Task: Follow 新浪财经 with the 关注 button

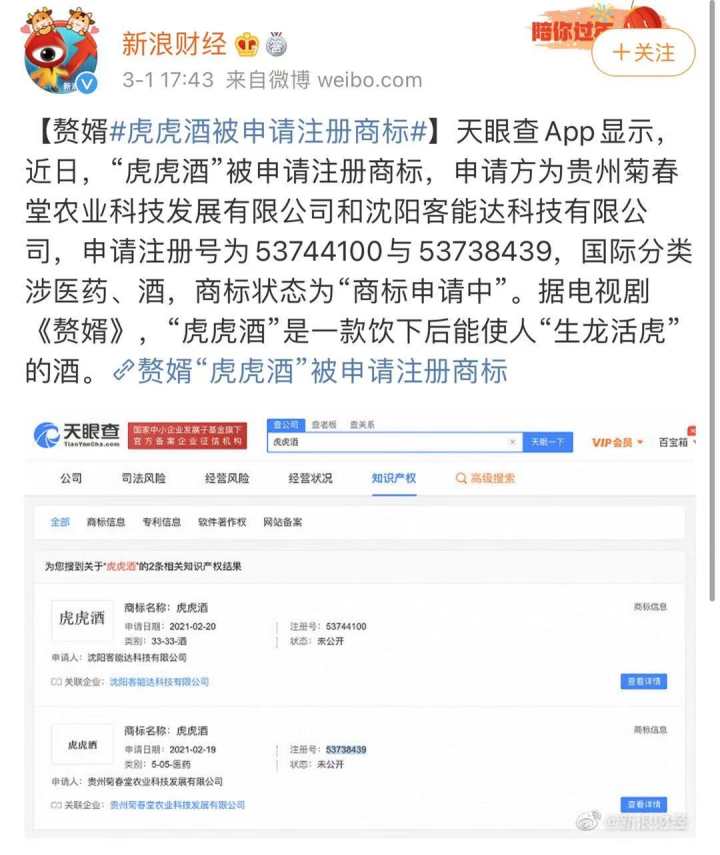Action: click(x=644, y=53)
